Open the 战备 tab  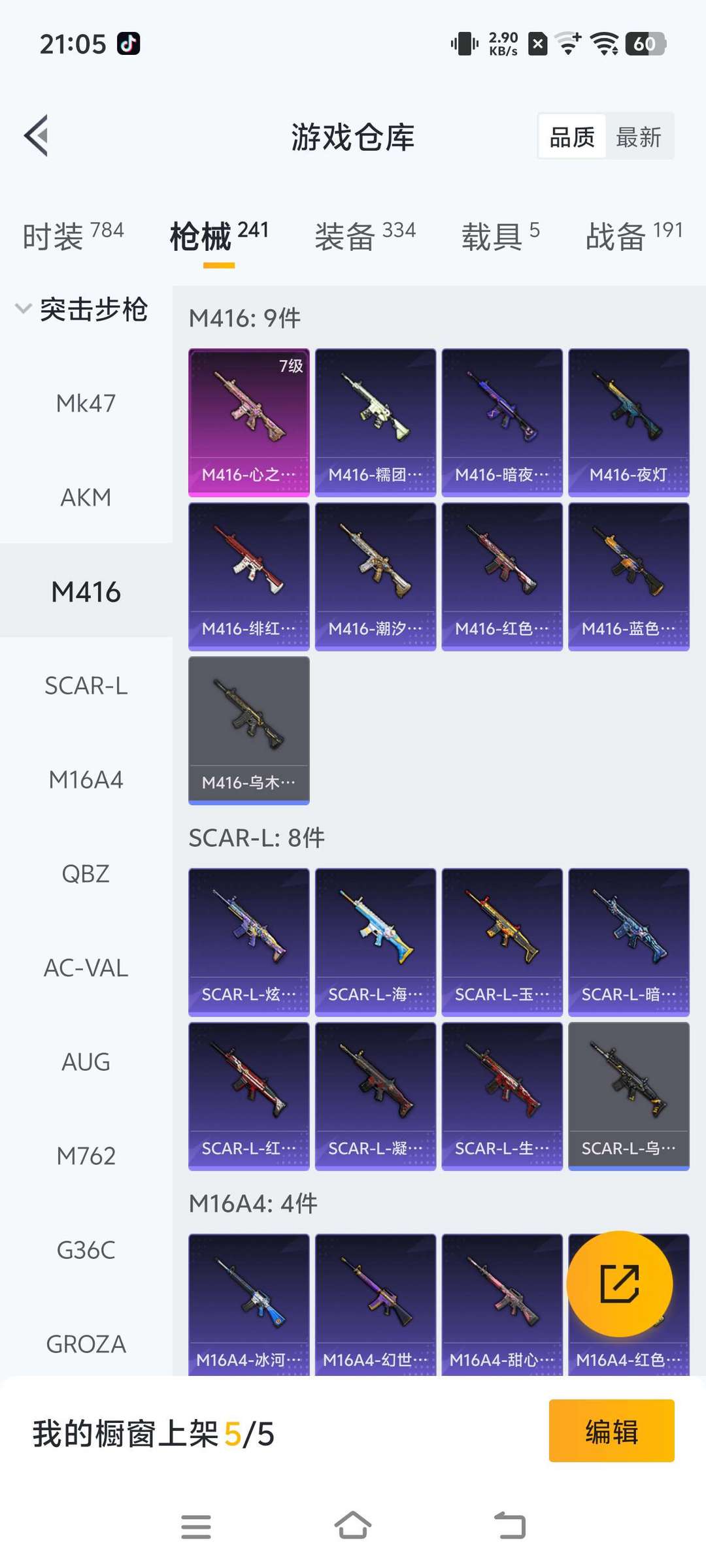(633, 235)
